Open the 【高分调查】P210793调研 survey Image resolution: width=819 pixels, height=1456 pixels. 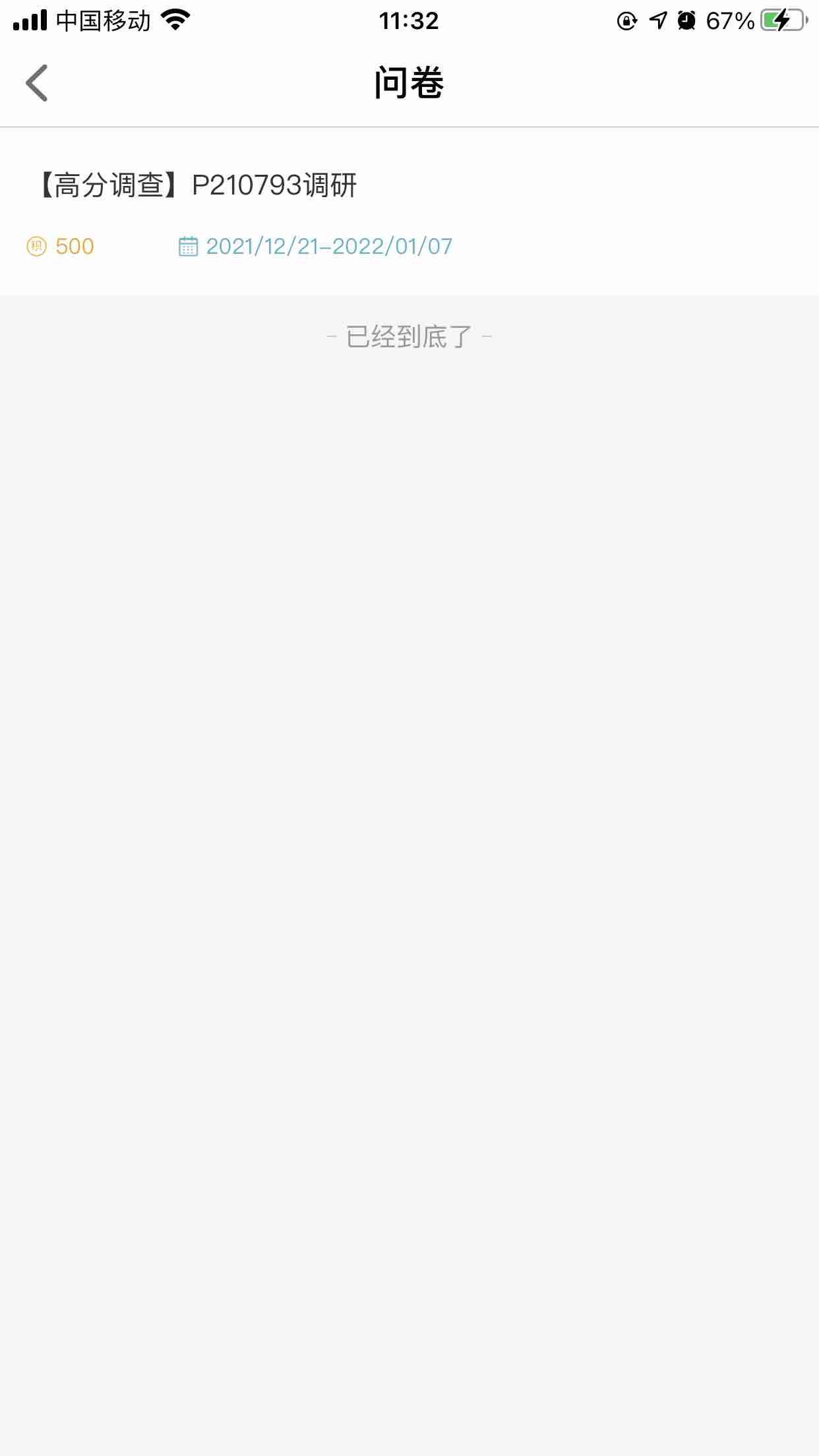coord(198,186)
